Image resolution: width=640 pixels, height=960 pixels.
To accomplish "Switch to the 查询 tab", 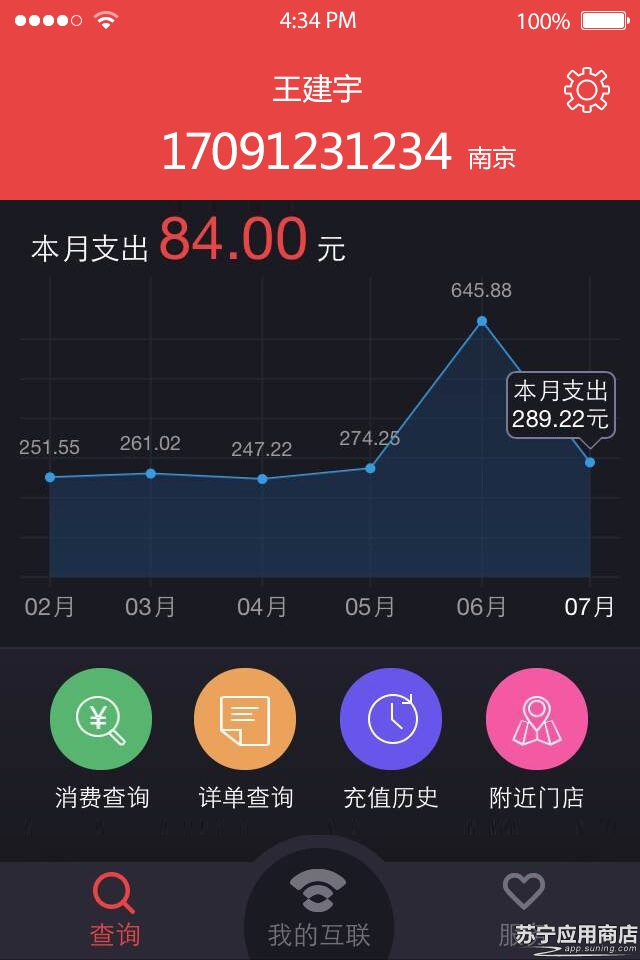I will 114,910.
